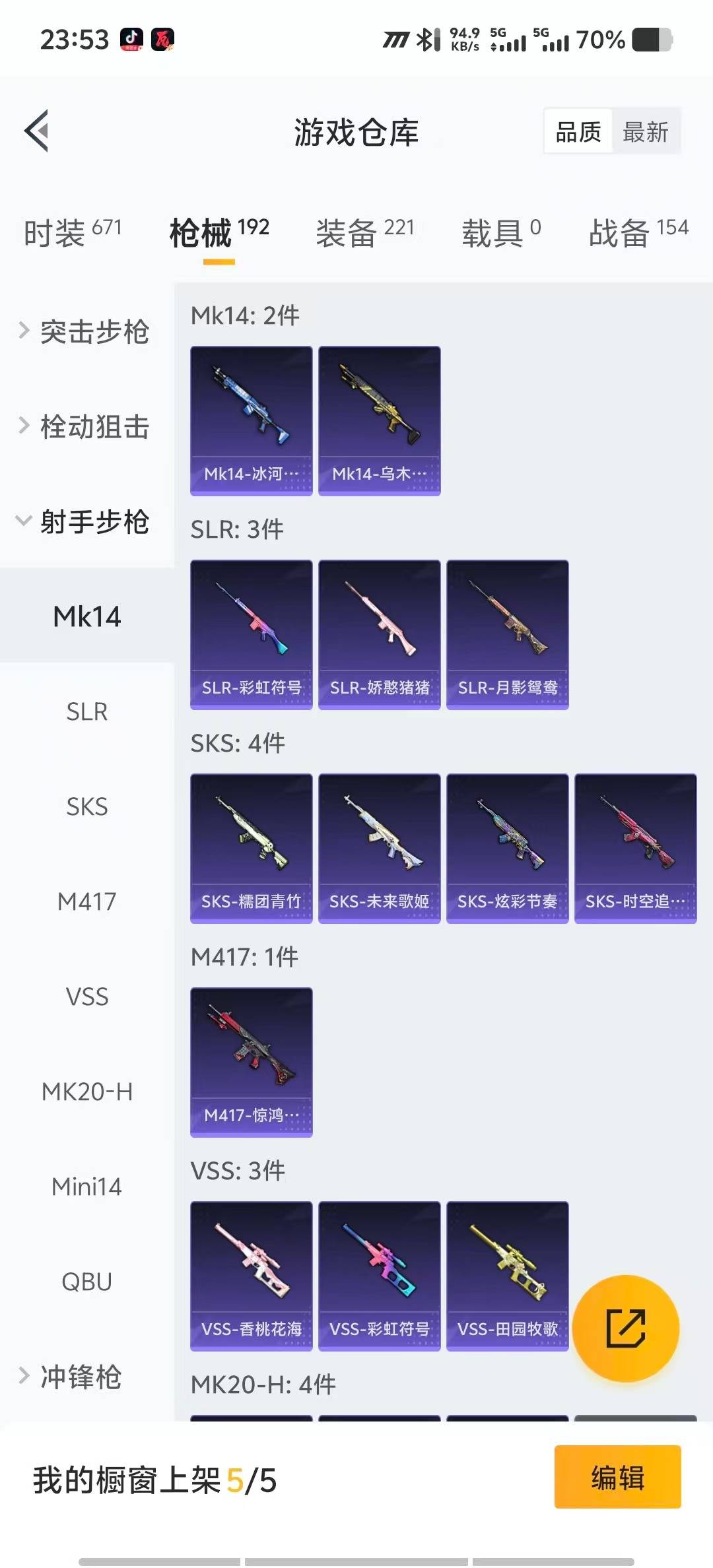Tap 编辑 to edit the showcase
The height and width of the screenshot is (1568, 713).
click(x=617, y=1477)
